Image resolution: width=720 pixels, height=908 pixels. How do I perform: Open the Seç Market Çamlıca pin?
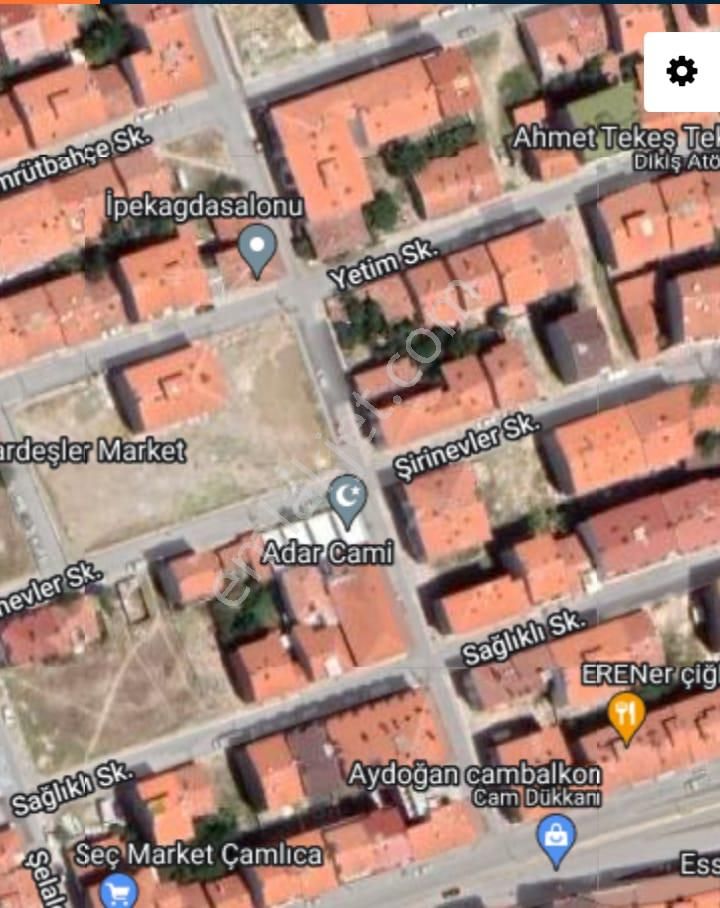[119, 888]
